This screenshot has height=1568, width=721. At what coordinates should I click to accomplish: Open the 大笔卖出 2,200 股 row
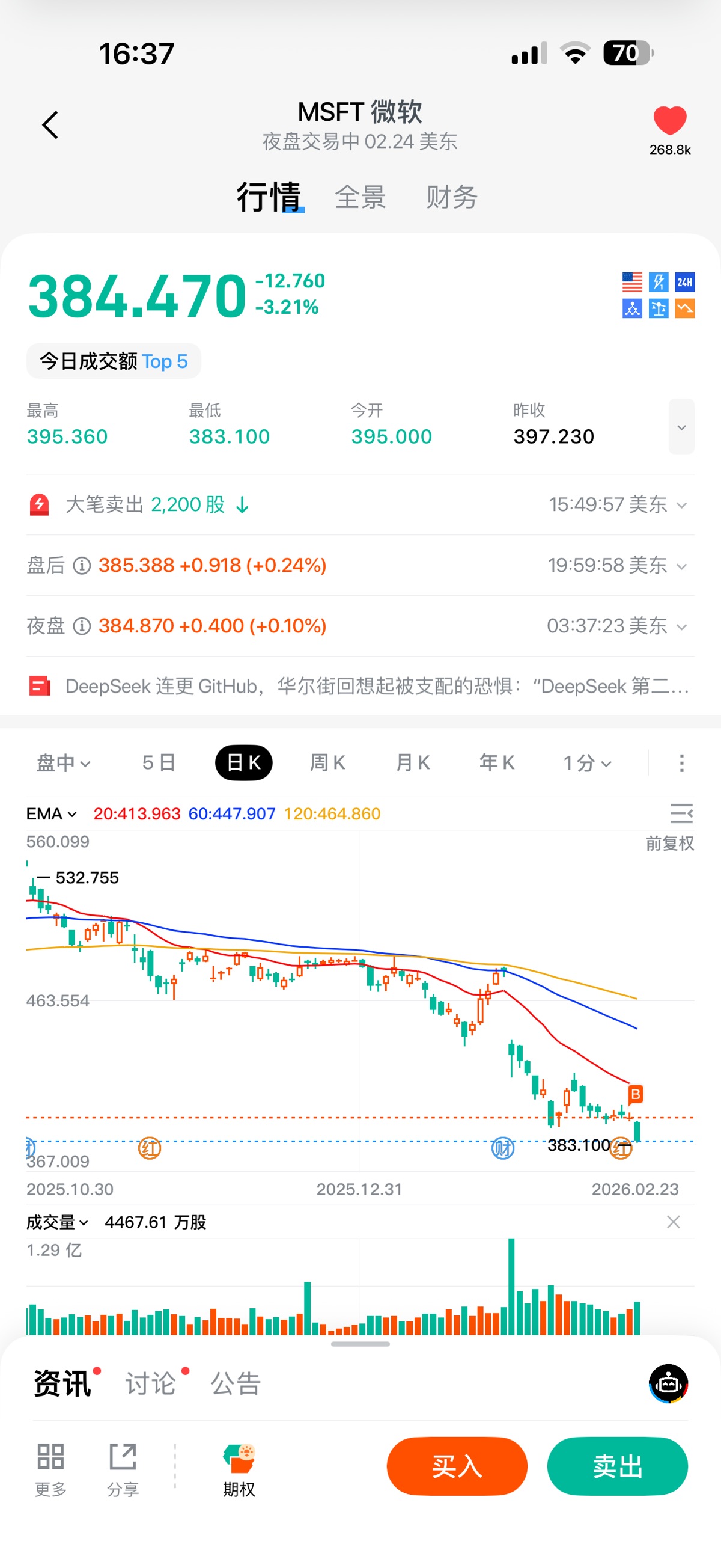click(359, 504)
